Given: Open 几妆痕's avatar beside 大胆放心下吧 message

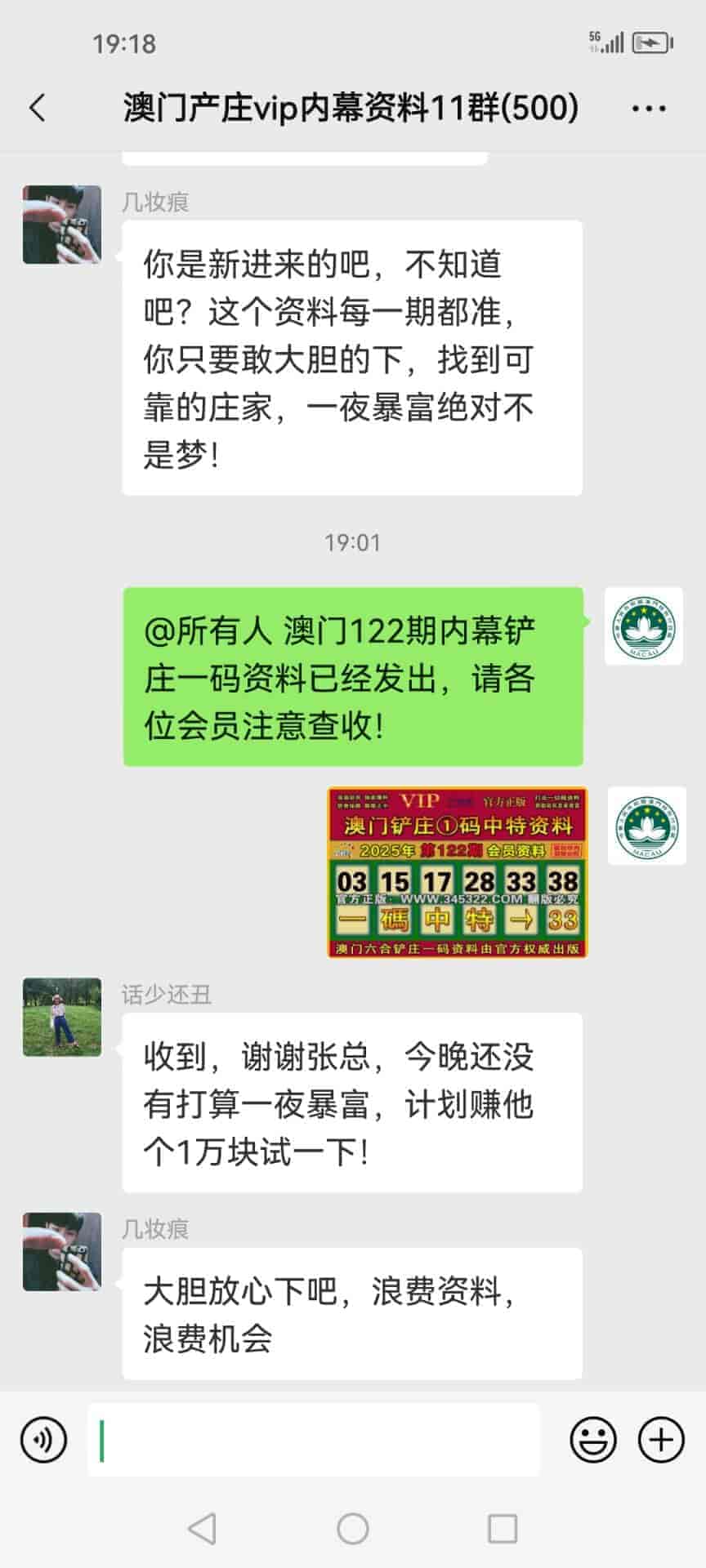Looking at the screenshot, I should coord(62,1251).
